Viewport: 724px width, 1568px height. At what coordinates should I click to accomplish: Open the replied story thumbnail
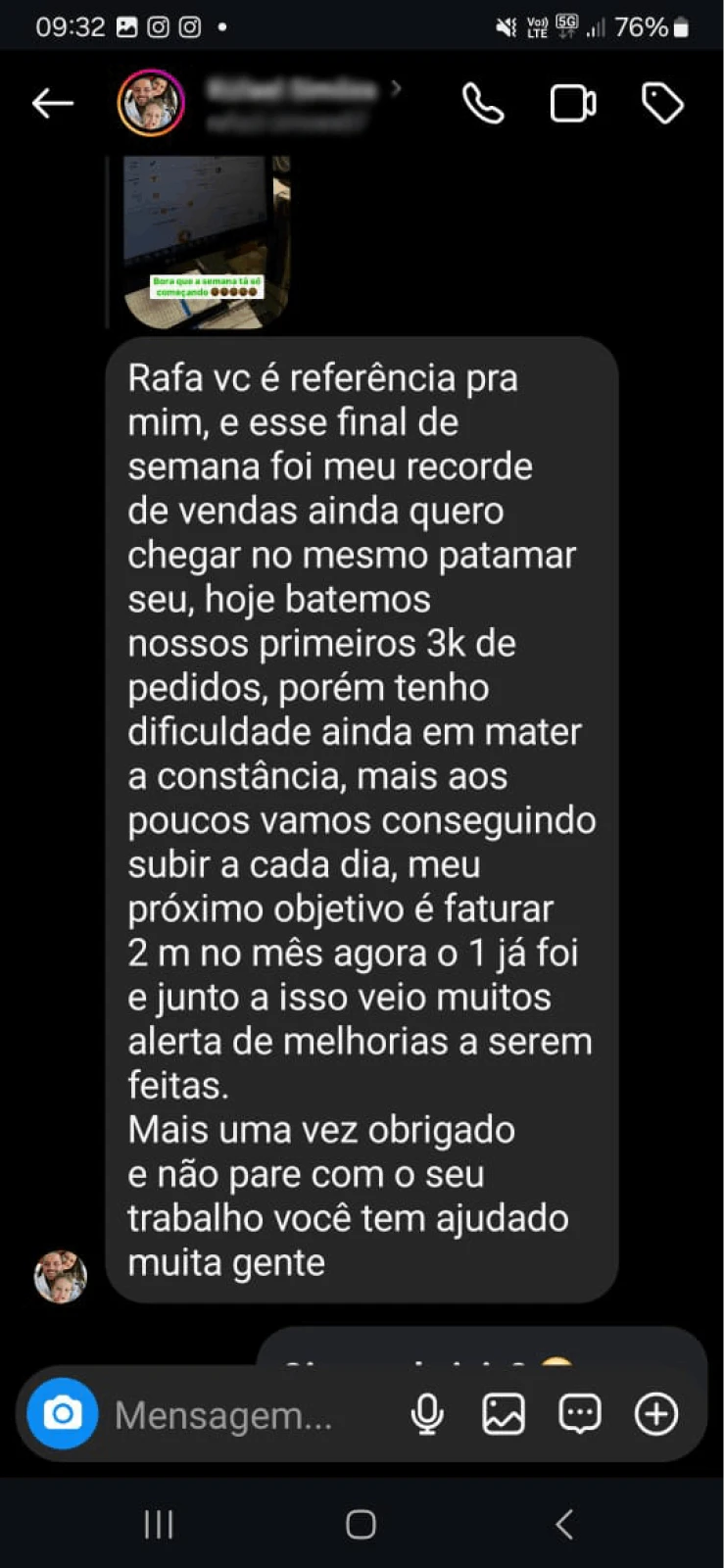pyautogui.click(x=207, y=241)
